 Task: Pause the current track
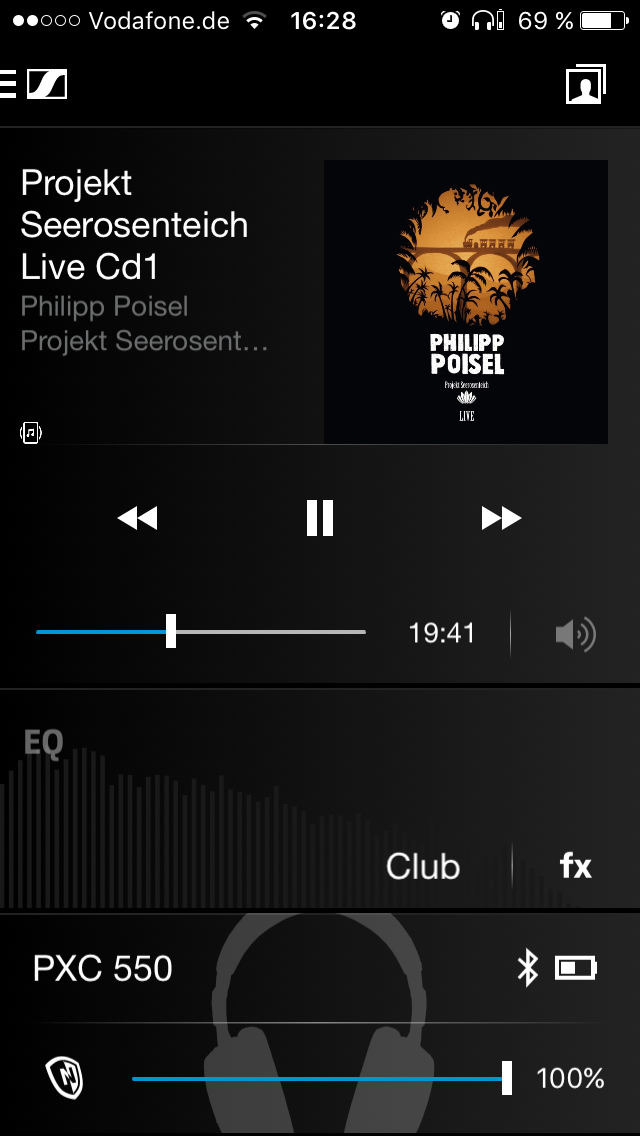[x=319, y=518]
